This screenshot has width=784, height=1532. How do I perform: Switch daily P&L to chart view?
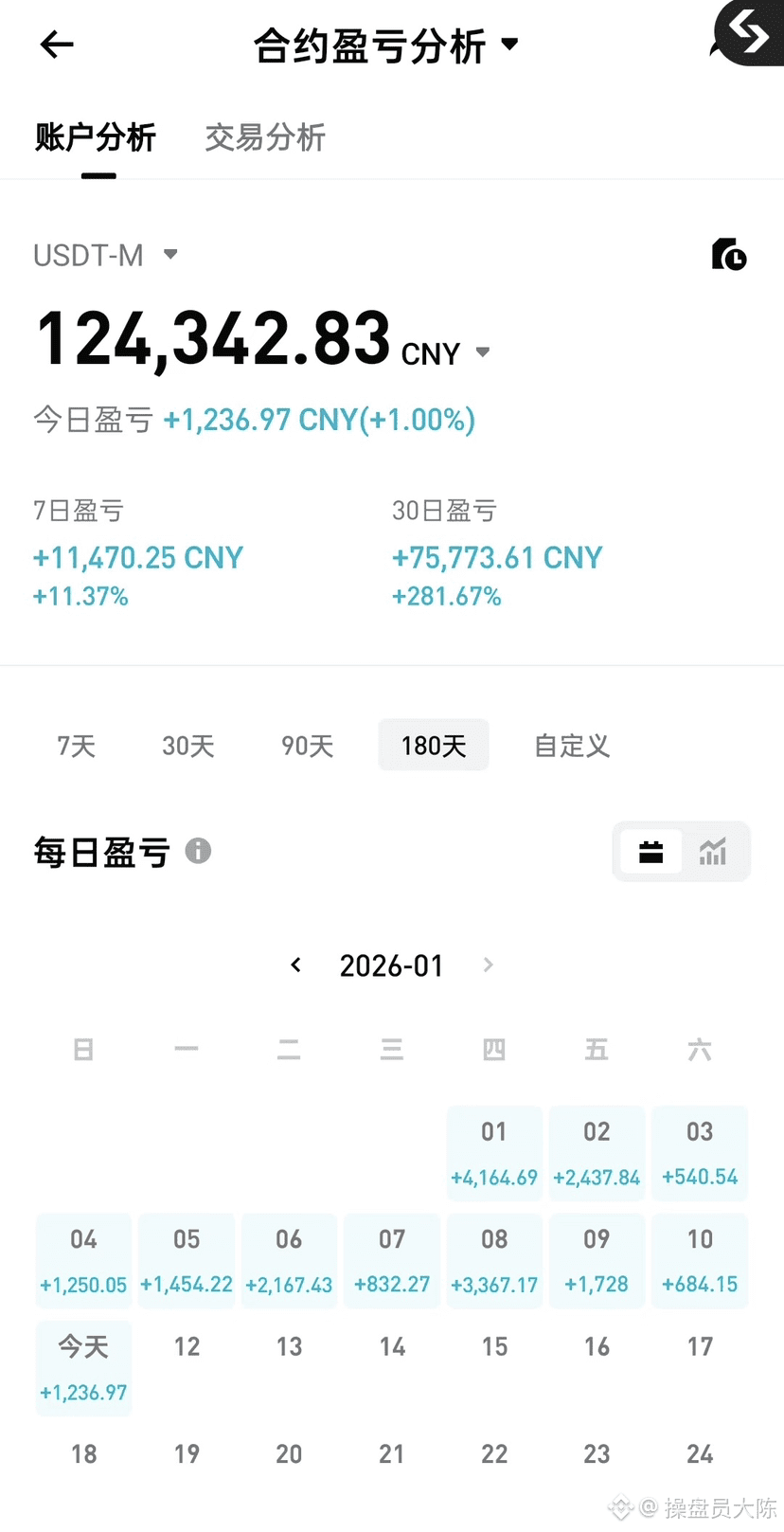pos(712,852)
